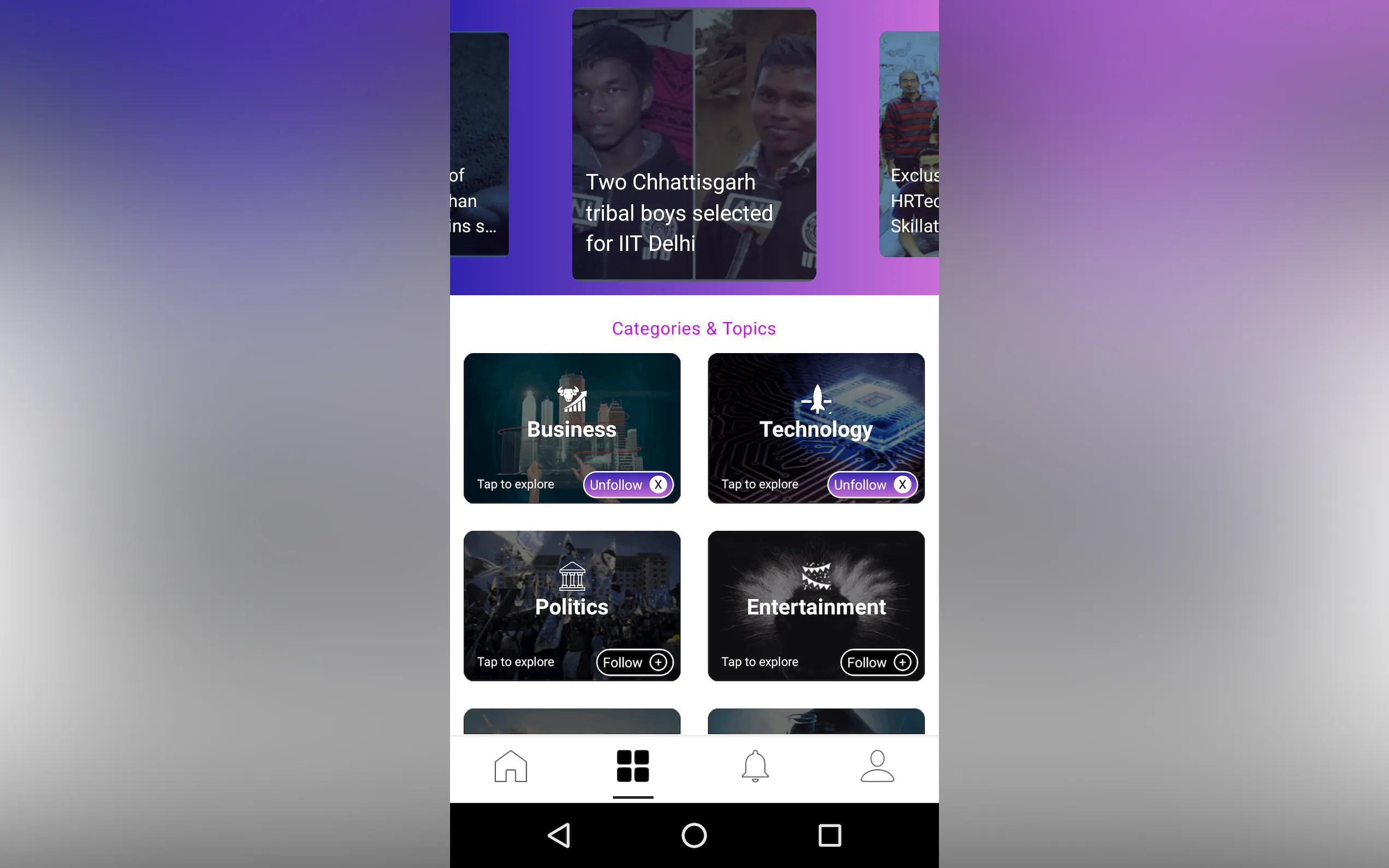Tap the system back button

(x=559, y=835)
